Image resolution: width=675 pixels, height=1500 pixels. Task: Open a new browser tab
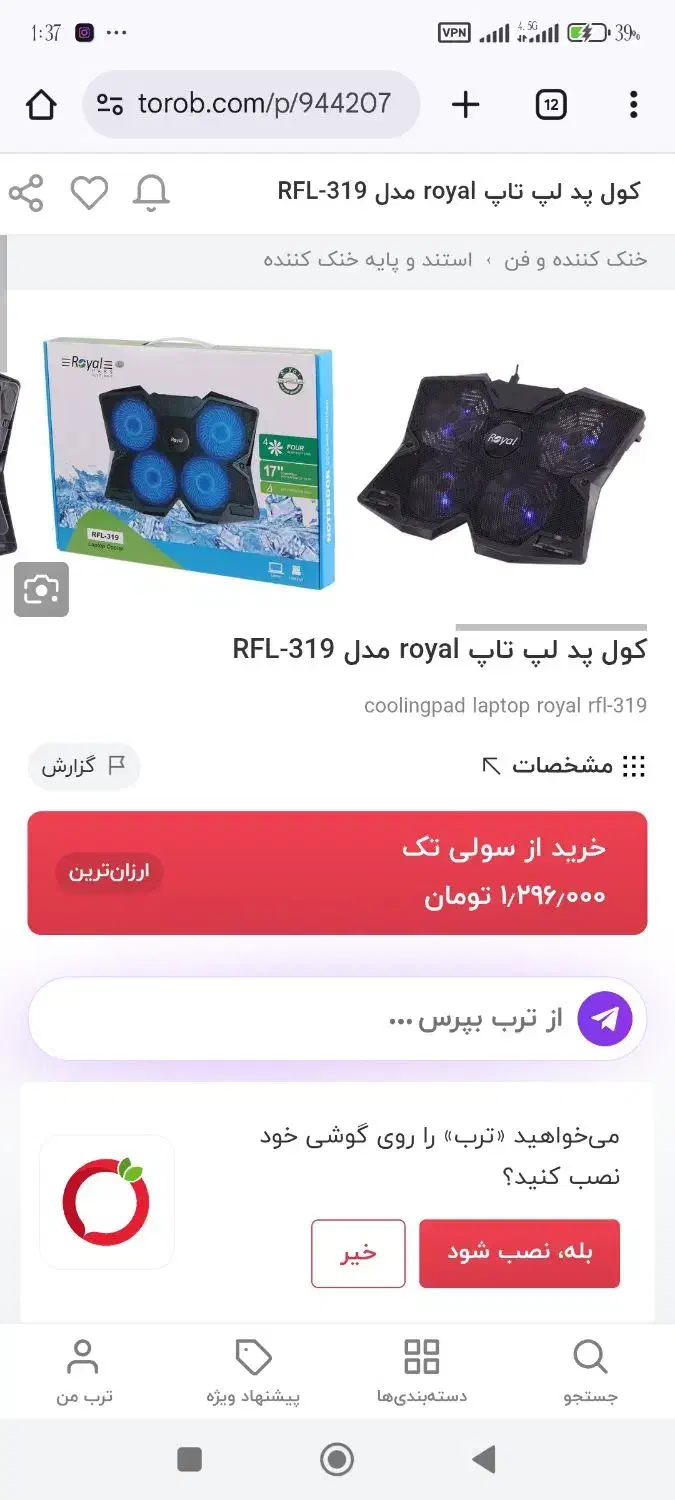(466, 104)
